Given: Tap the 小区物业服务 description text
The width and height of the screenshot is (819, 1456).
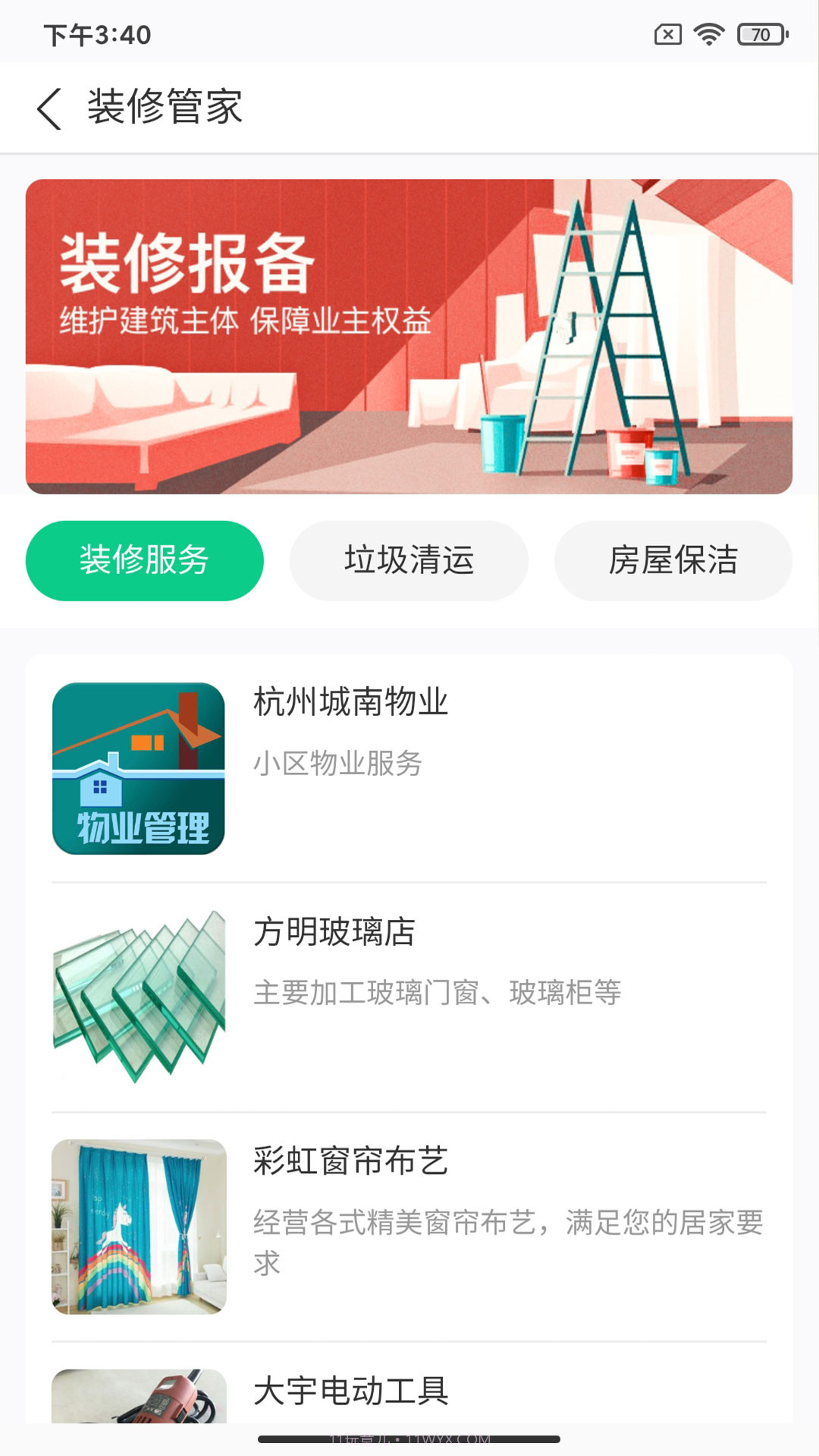Looking at the screenshot, I should pyautogui.click(x=338, y=764).
